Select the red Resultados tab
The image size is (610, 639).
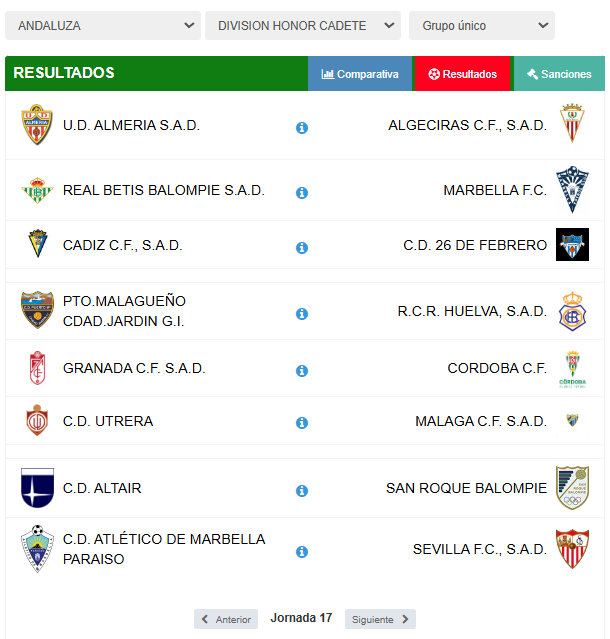coord(462,74)
